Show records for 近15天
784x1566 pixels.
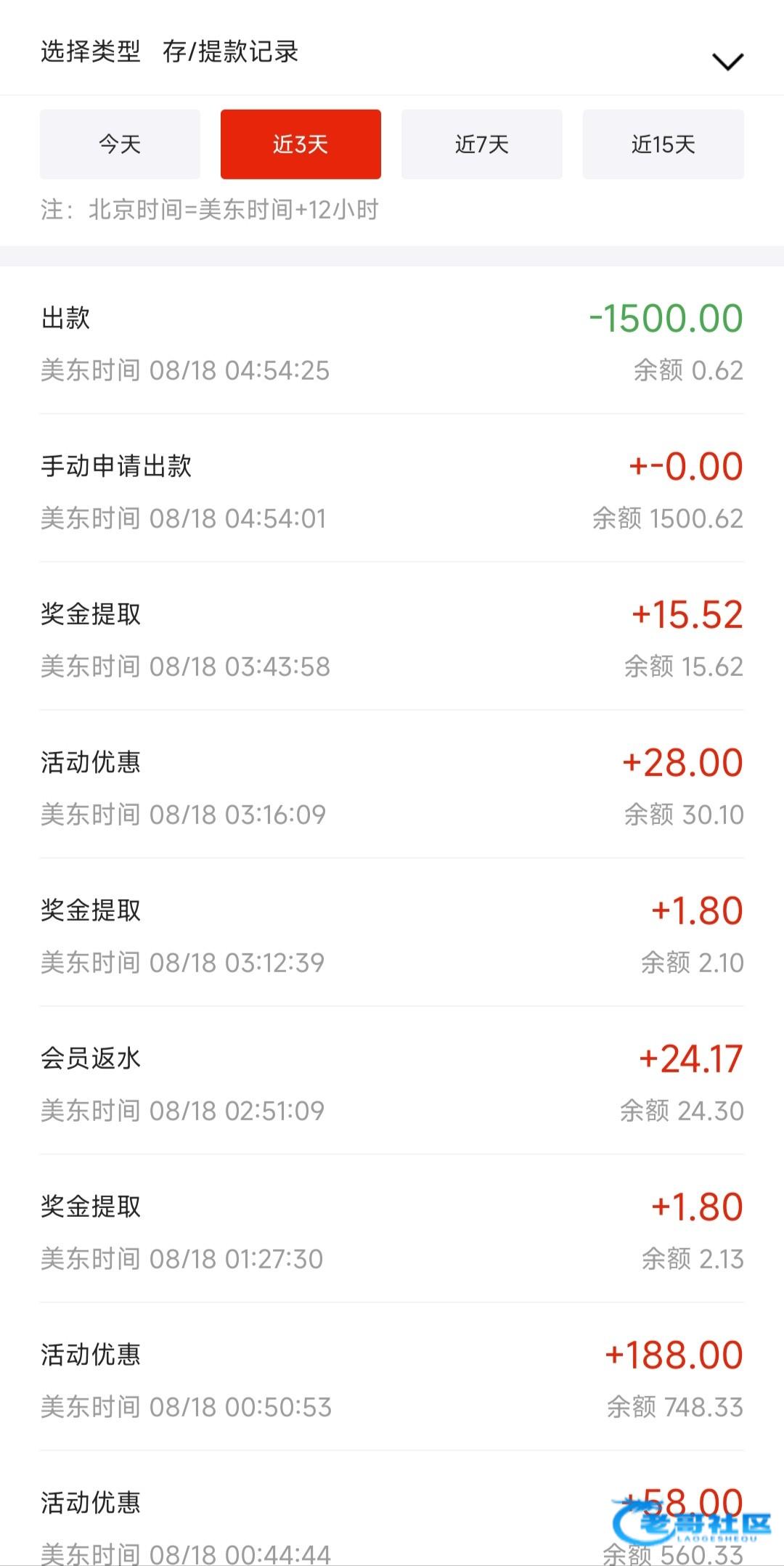pyautogui.click(x=663, y=144)
